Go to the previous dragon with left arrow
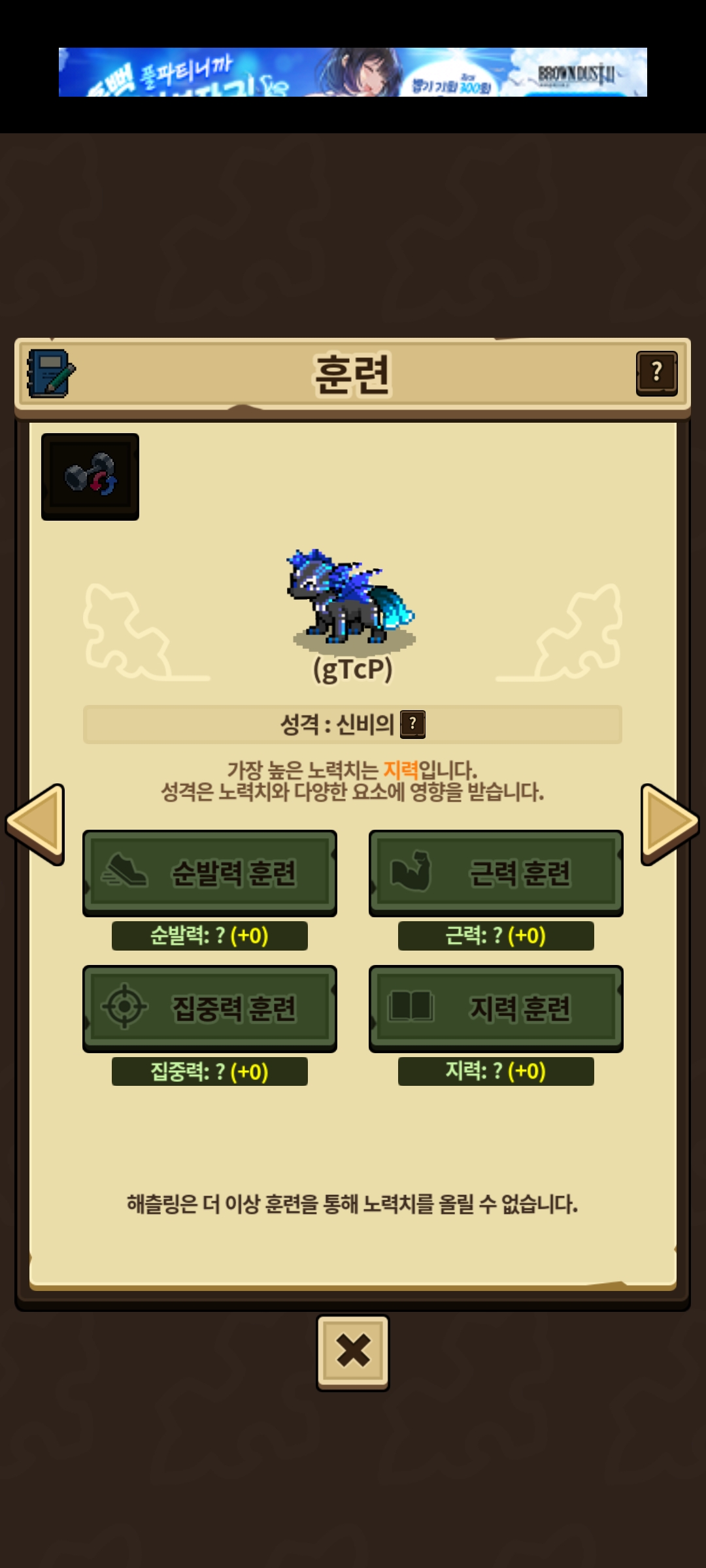This screenshot has height=1568, width=706. [35, 824]
